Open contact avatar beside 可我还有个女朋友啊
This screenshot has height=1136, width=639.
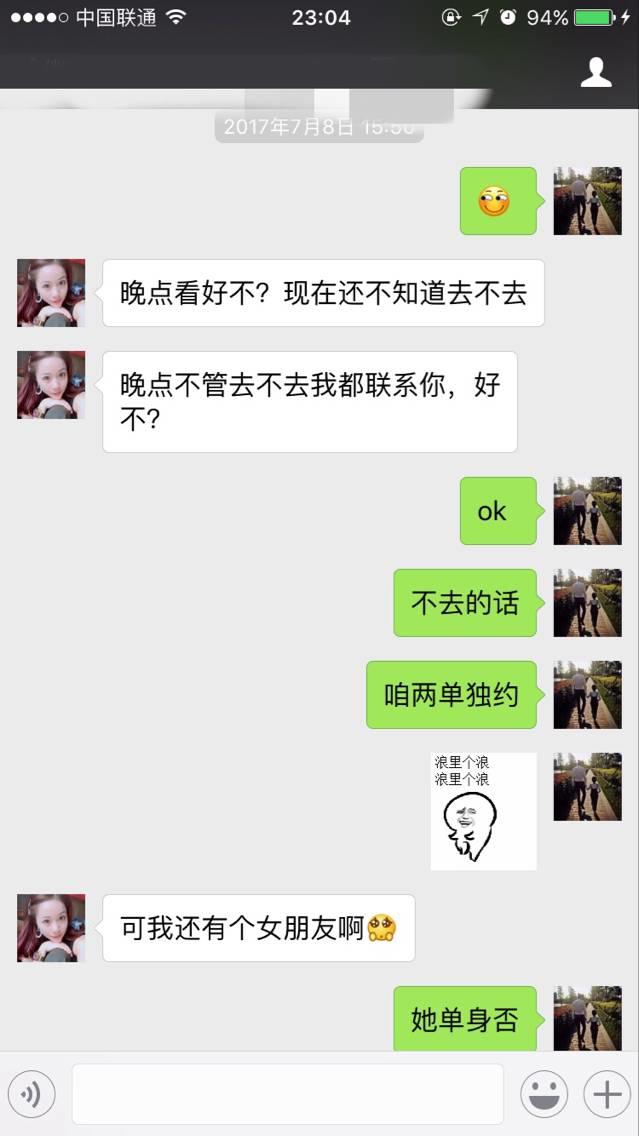51,928
